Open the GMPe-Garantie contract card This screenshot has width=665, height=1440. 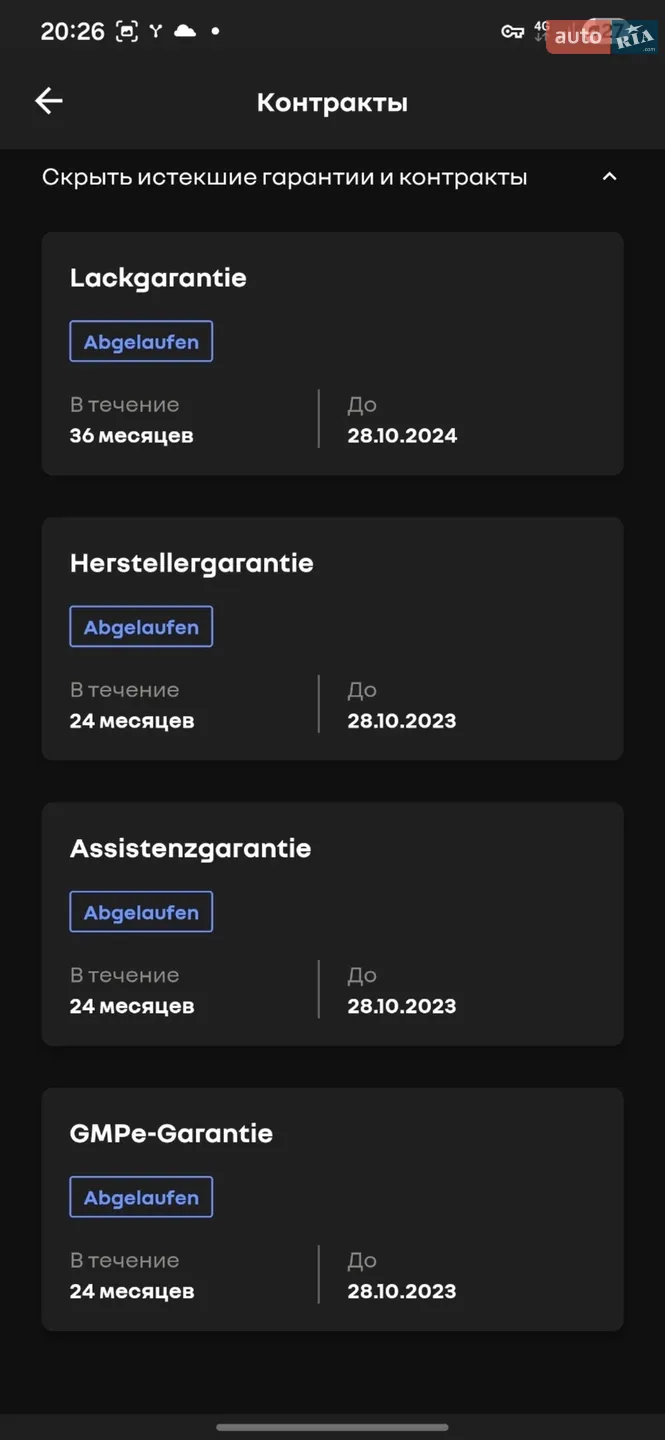click(332, 1209)
